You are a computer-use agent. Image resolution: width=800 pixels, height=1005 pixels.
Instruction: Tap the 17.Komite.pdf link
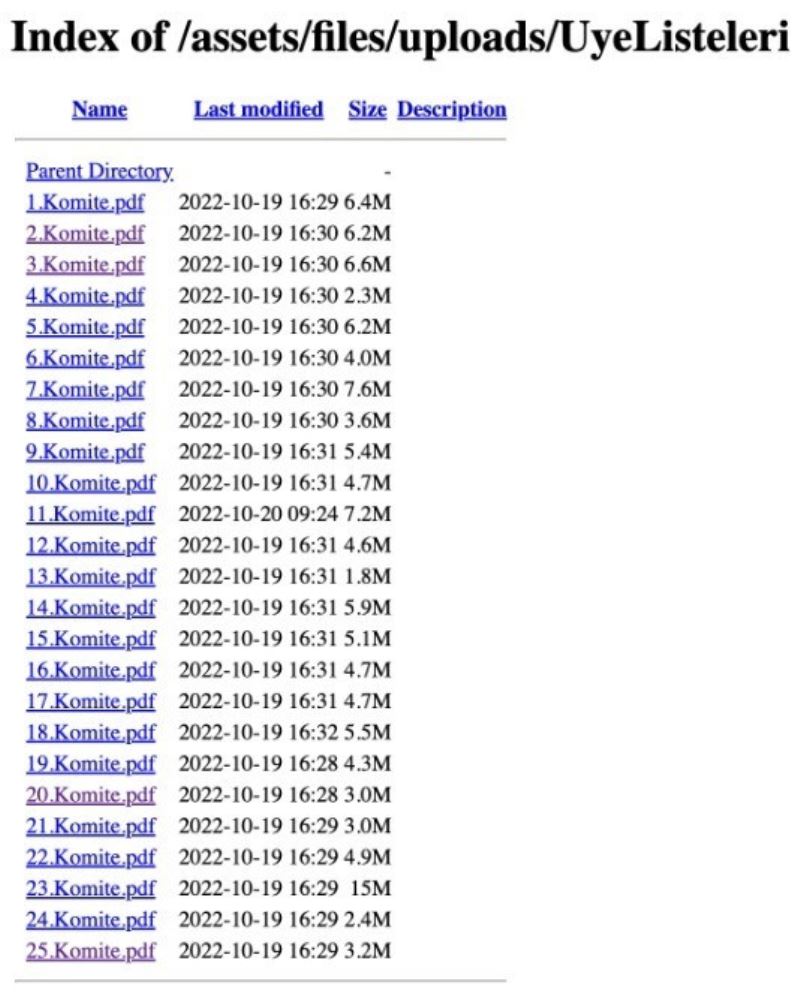pyautogui.click(x=90, y=700)
